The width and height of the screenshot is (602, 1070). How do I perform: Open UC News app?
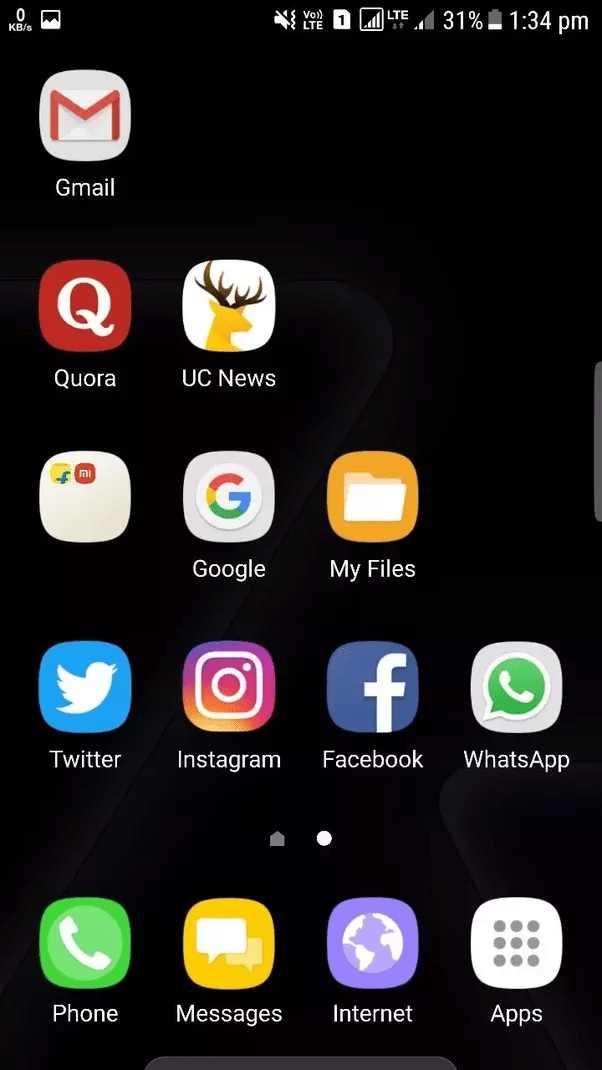pyautogui.click(x=229, y=306)
